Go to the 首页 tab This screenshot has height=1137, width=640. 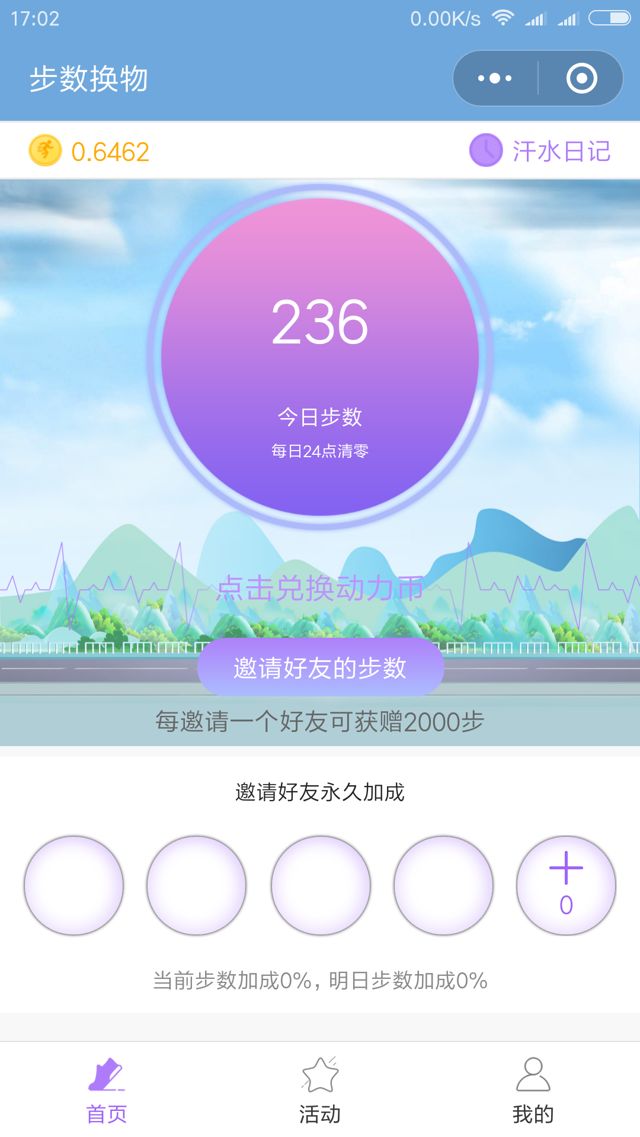(107, 1091)
